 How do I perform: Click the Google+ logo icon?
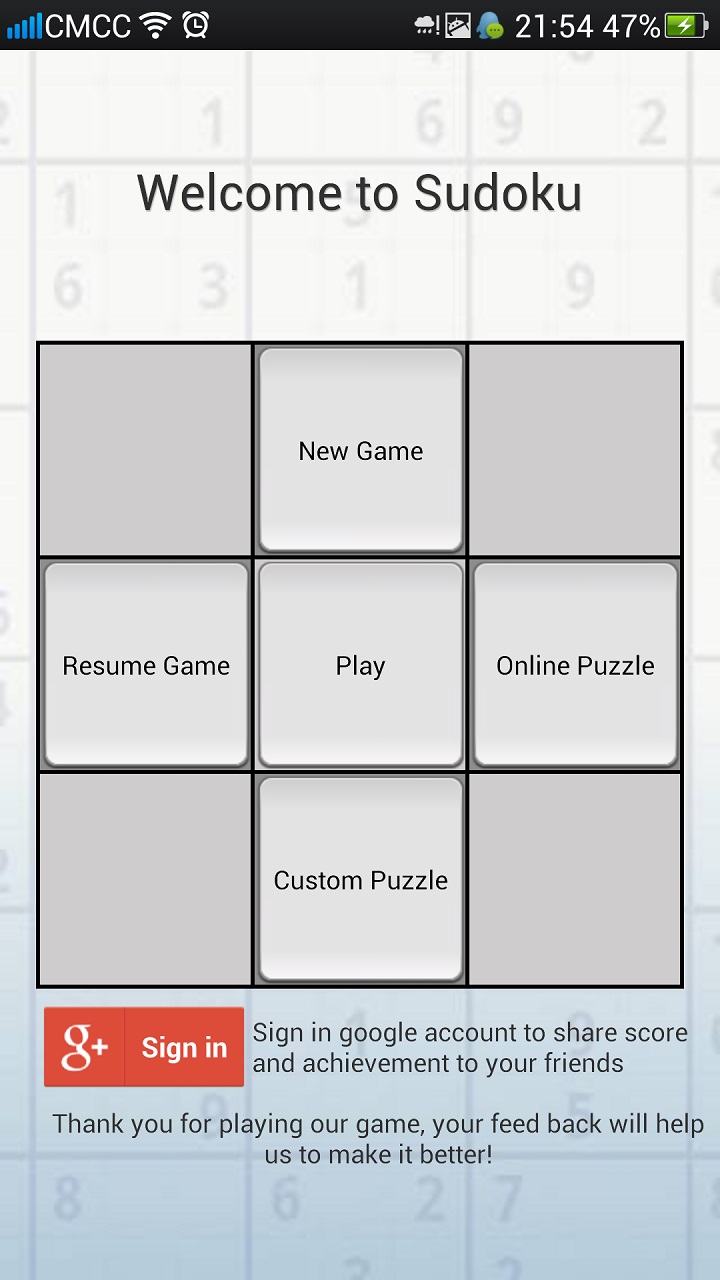pos(83,1047)
